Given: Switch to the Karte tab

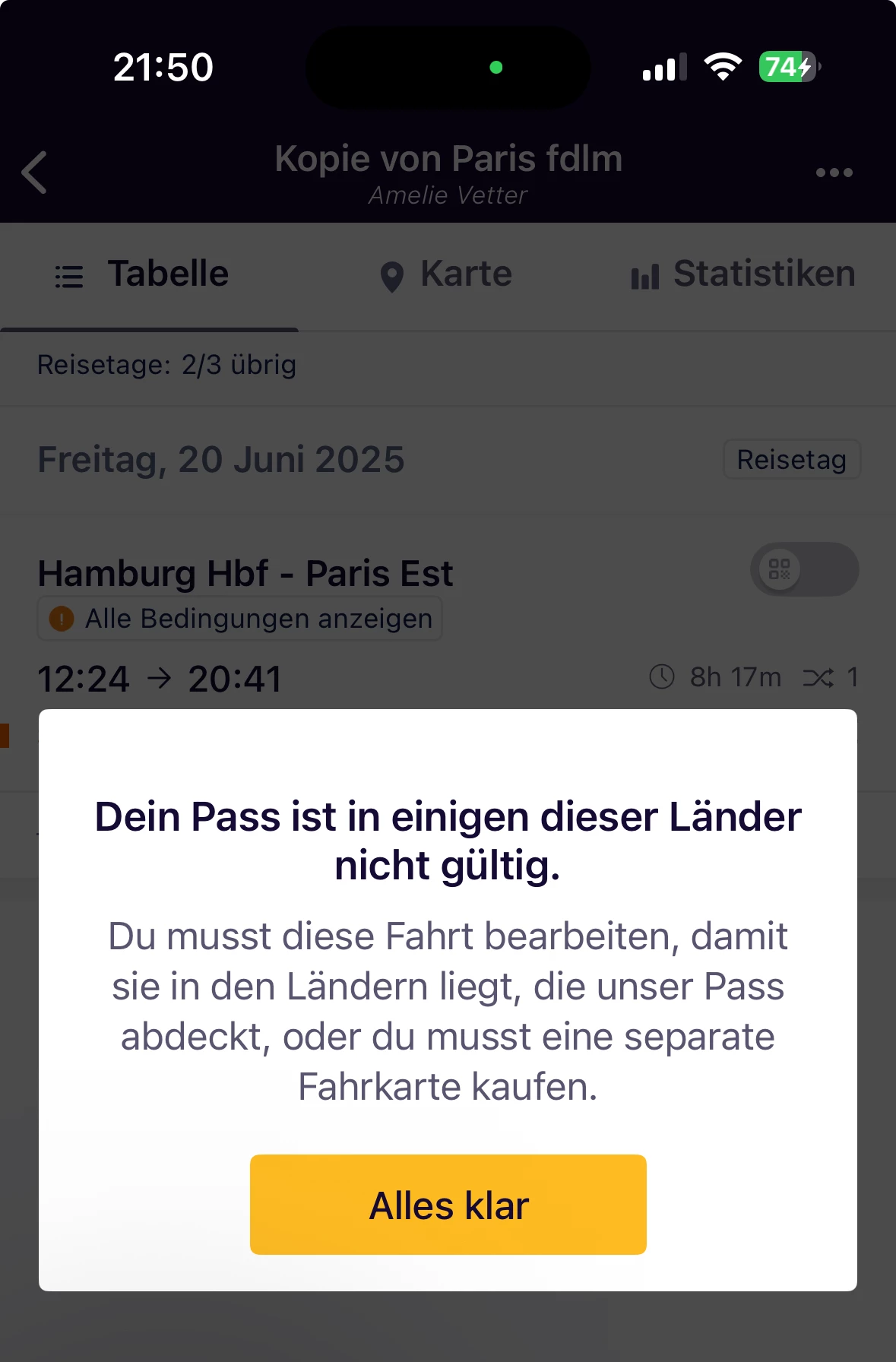Looking at the screenshot, I should (446, 274).
